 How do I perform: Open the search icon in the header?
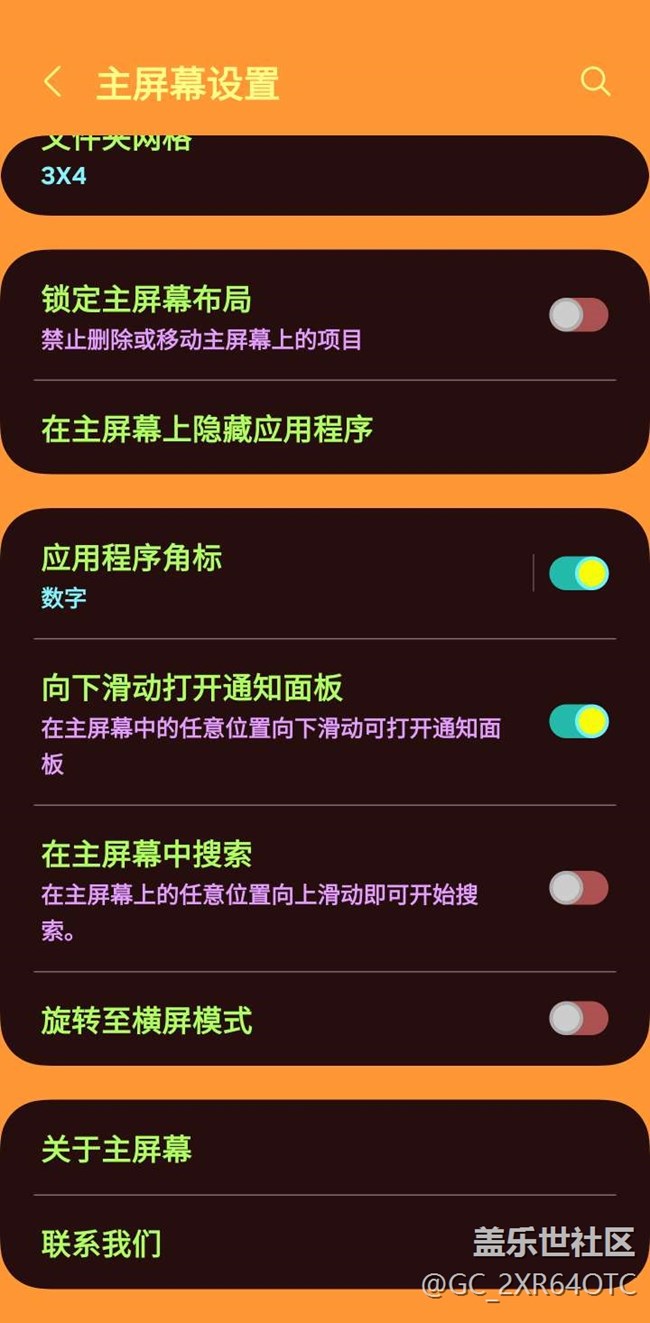[x=595, y=82]
